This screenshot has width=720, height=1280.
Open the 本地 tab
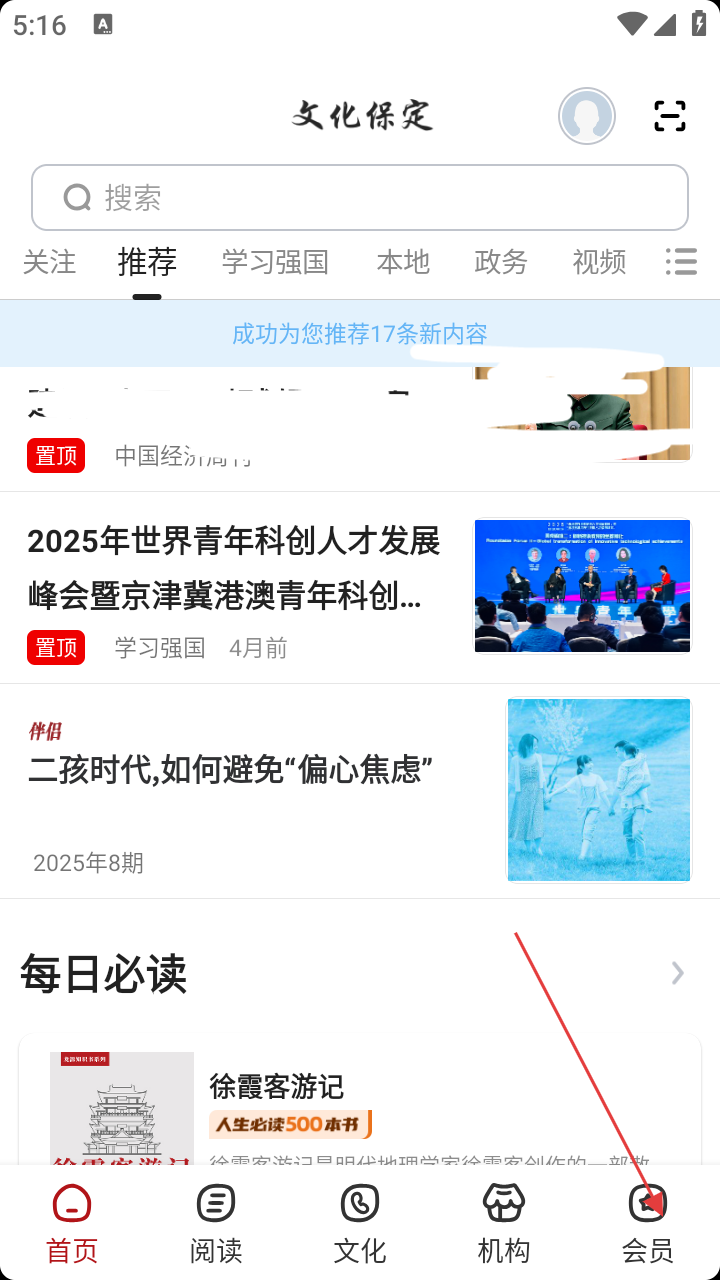tap(403, 262)
